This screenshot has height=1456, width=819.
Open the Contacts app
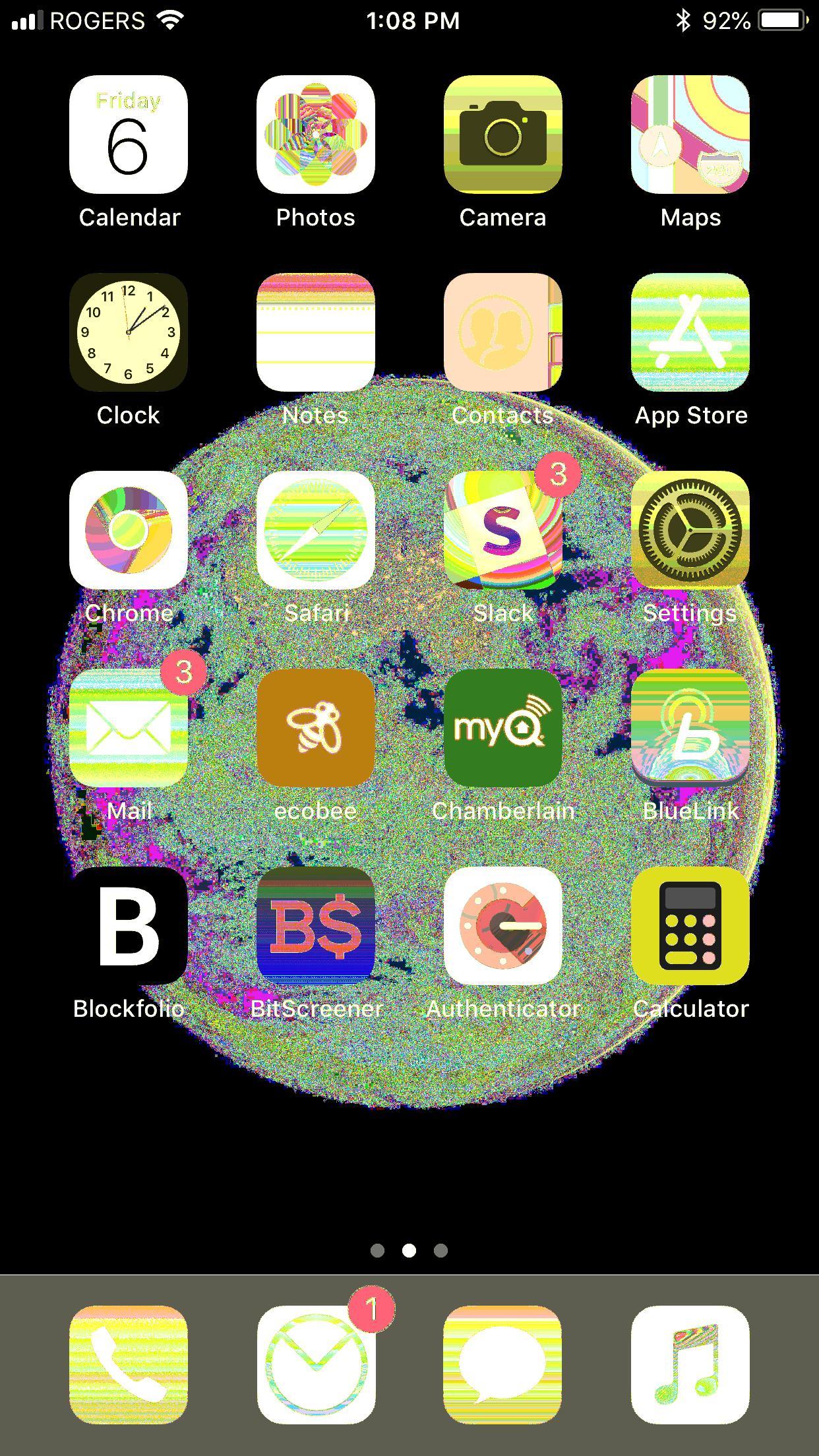503,332
